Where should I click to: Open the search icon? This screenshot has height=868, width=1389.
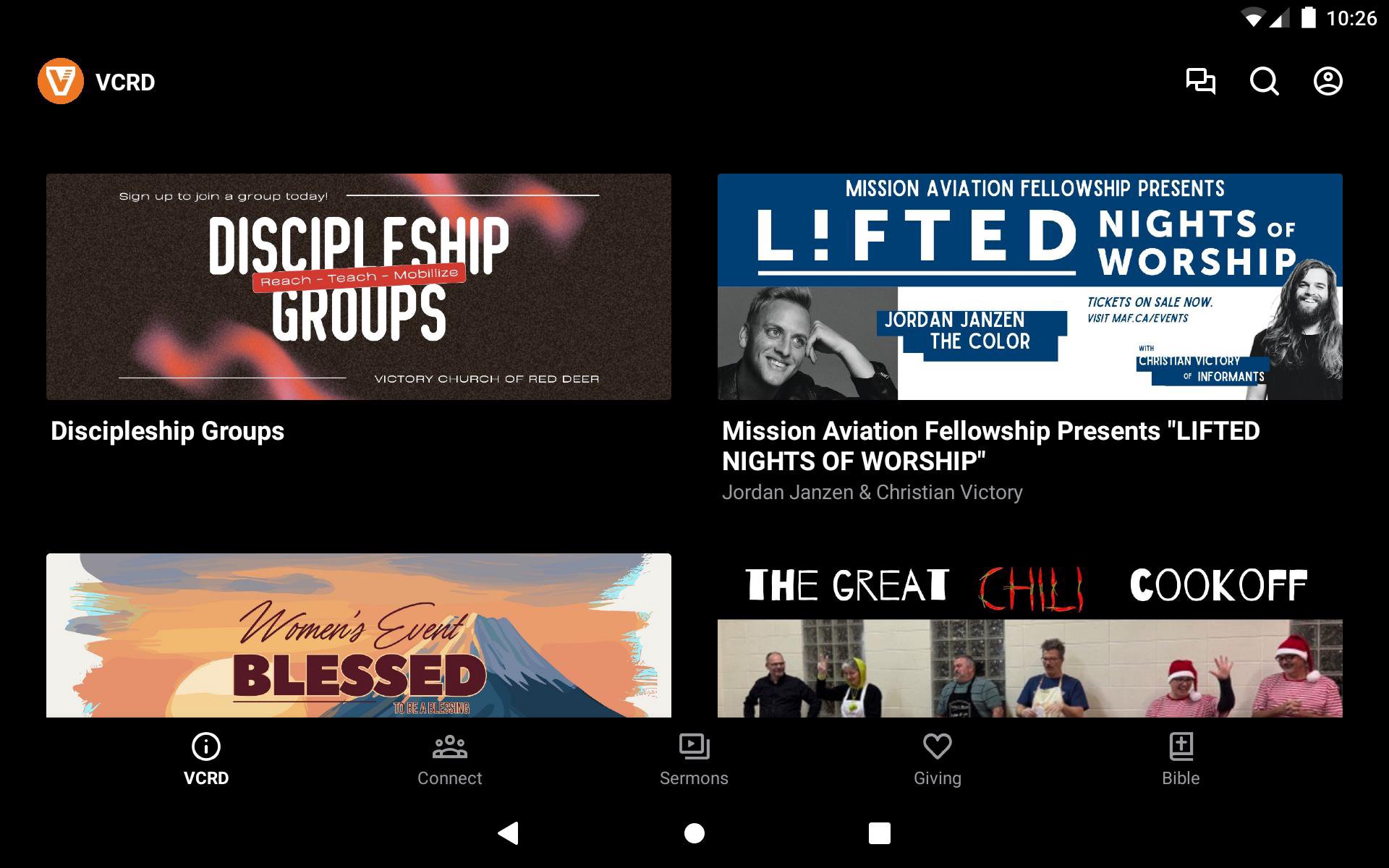[x=1264, y=81]
